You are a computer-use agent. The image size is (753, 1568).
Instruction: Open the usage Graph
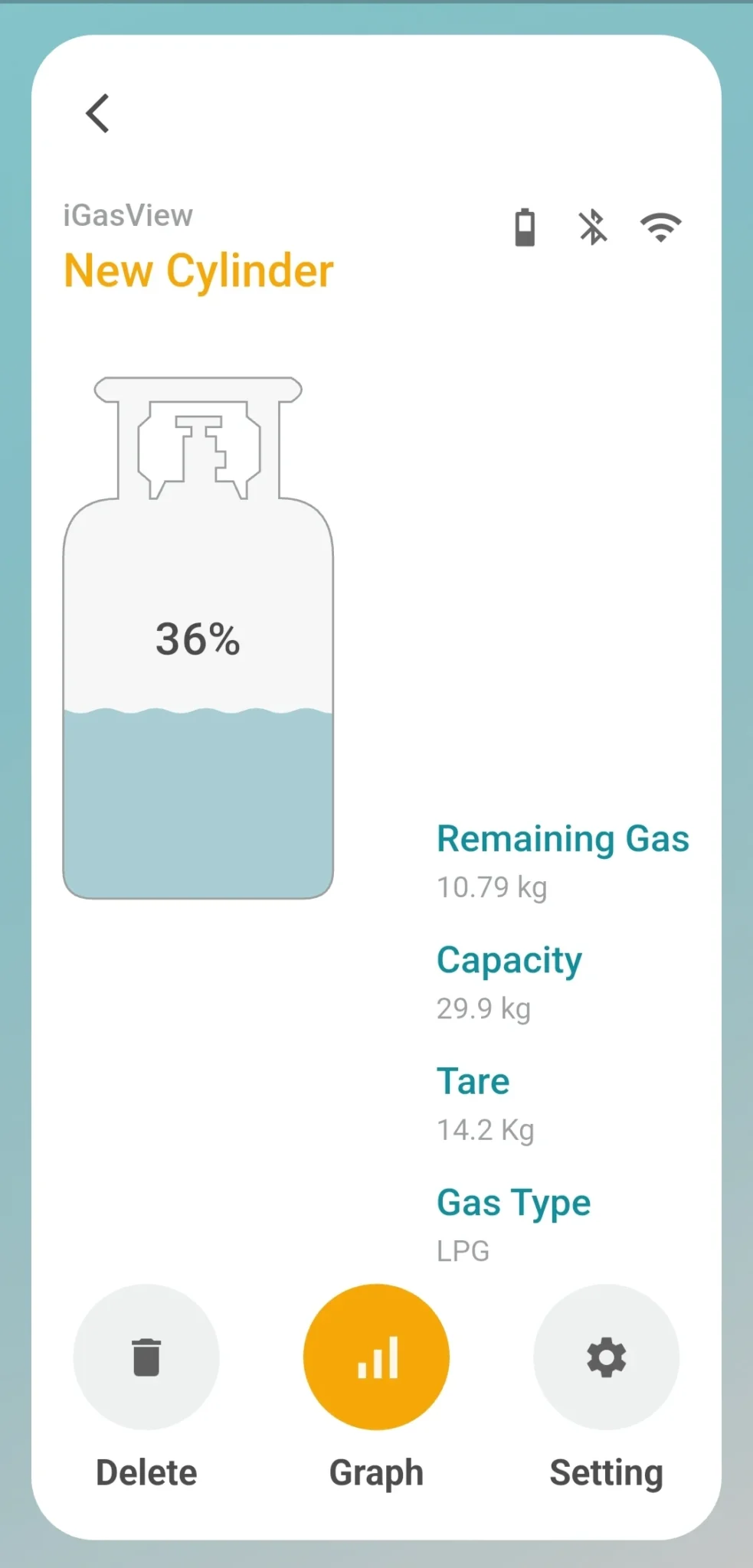376,1357
